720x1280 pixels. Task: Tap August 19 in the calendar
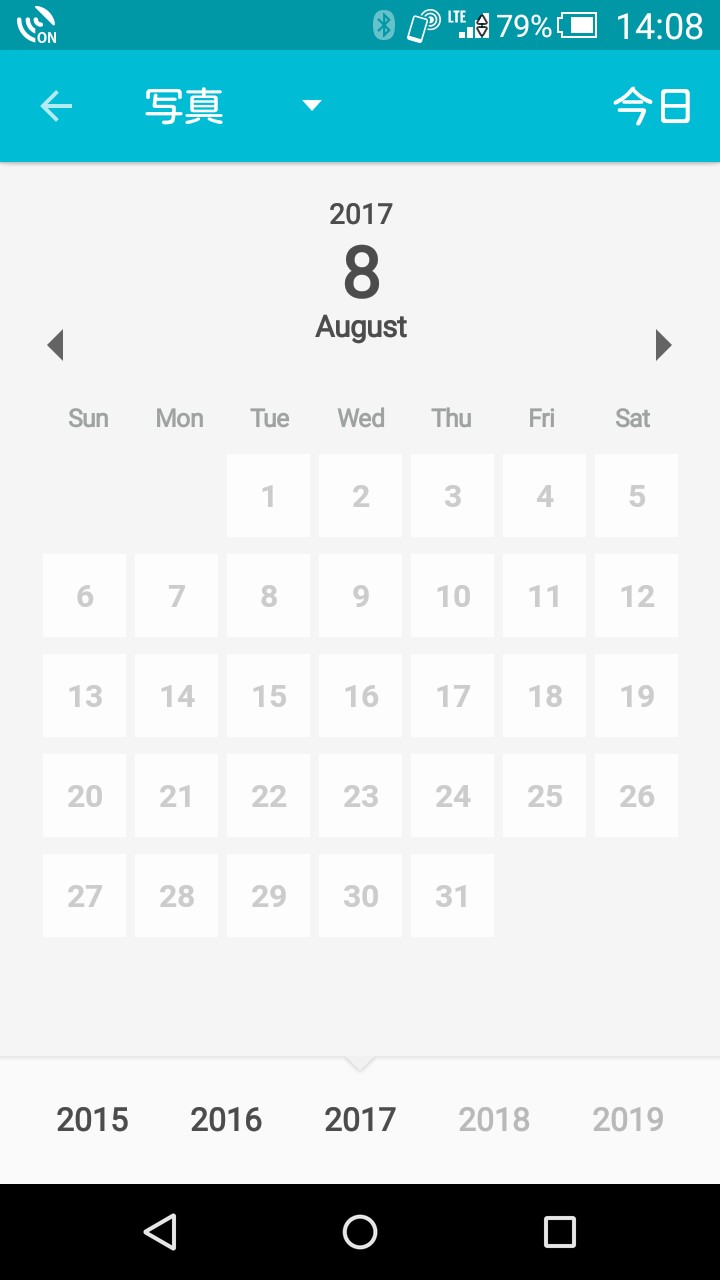point(636,696)
